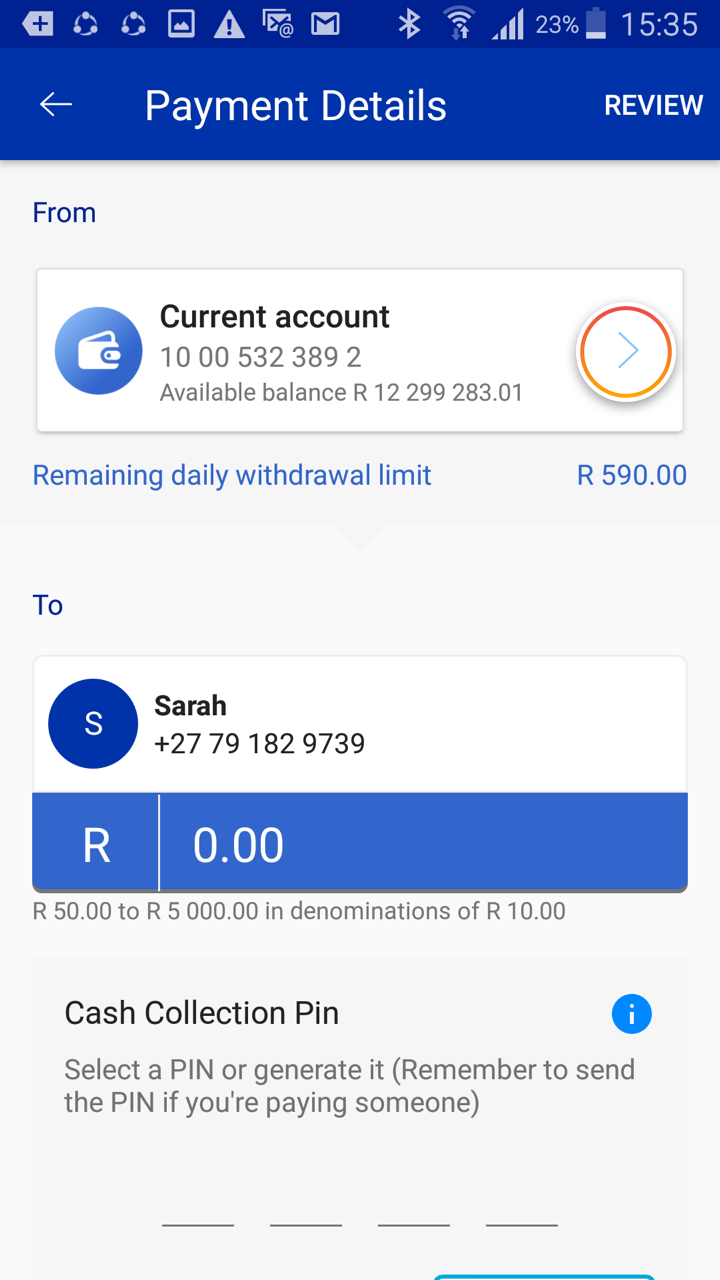
Task: Tap Sarah's avatar with the letter S
Action: point(93,723)
